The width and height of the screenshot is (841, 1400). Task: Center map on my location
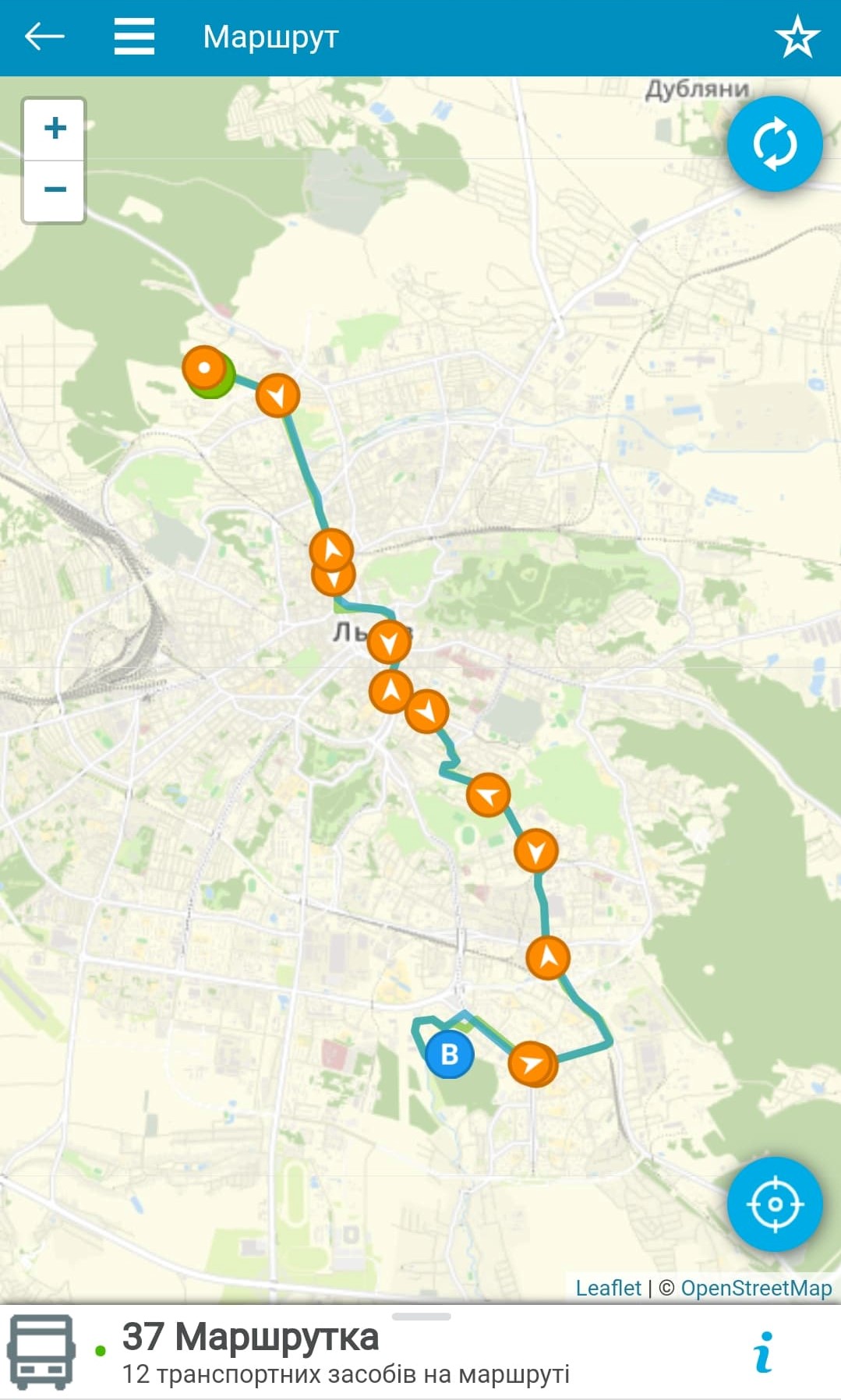775,1204
